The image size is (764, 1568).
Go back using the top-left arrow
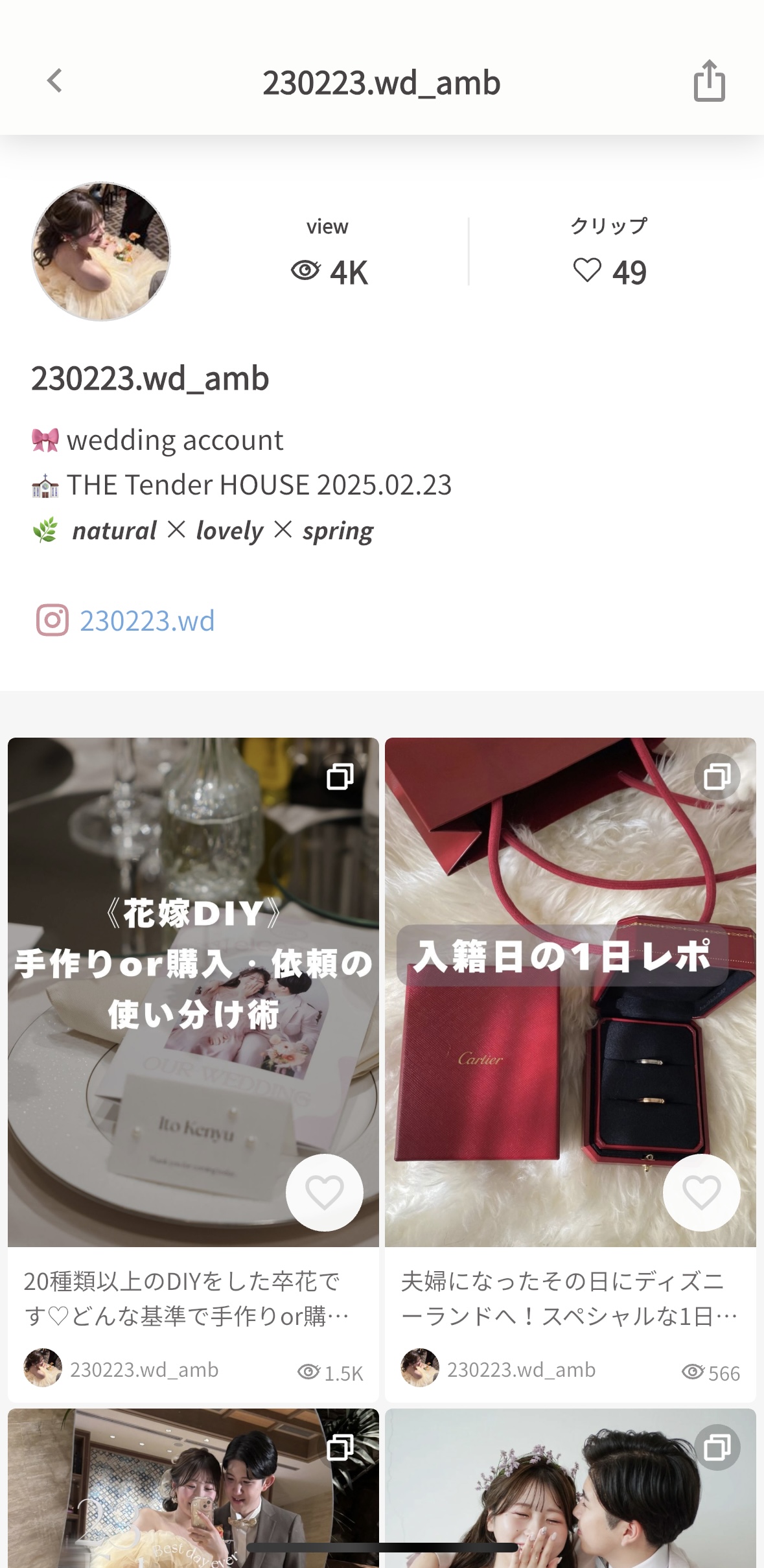[x=55, y=82]
